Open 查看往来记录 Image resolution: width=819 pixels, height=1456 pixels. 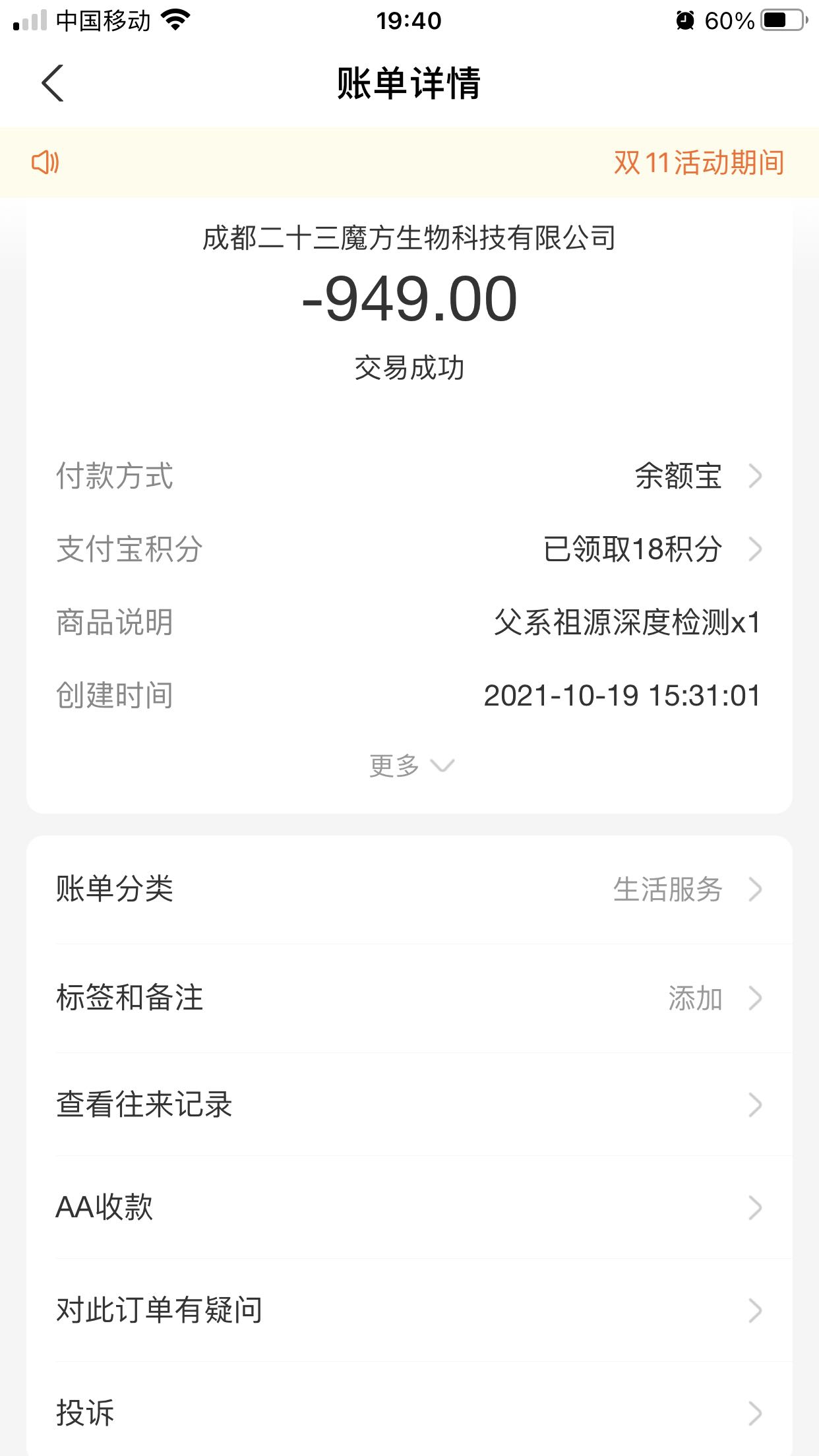click(x=409, y=1105)
